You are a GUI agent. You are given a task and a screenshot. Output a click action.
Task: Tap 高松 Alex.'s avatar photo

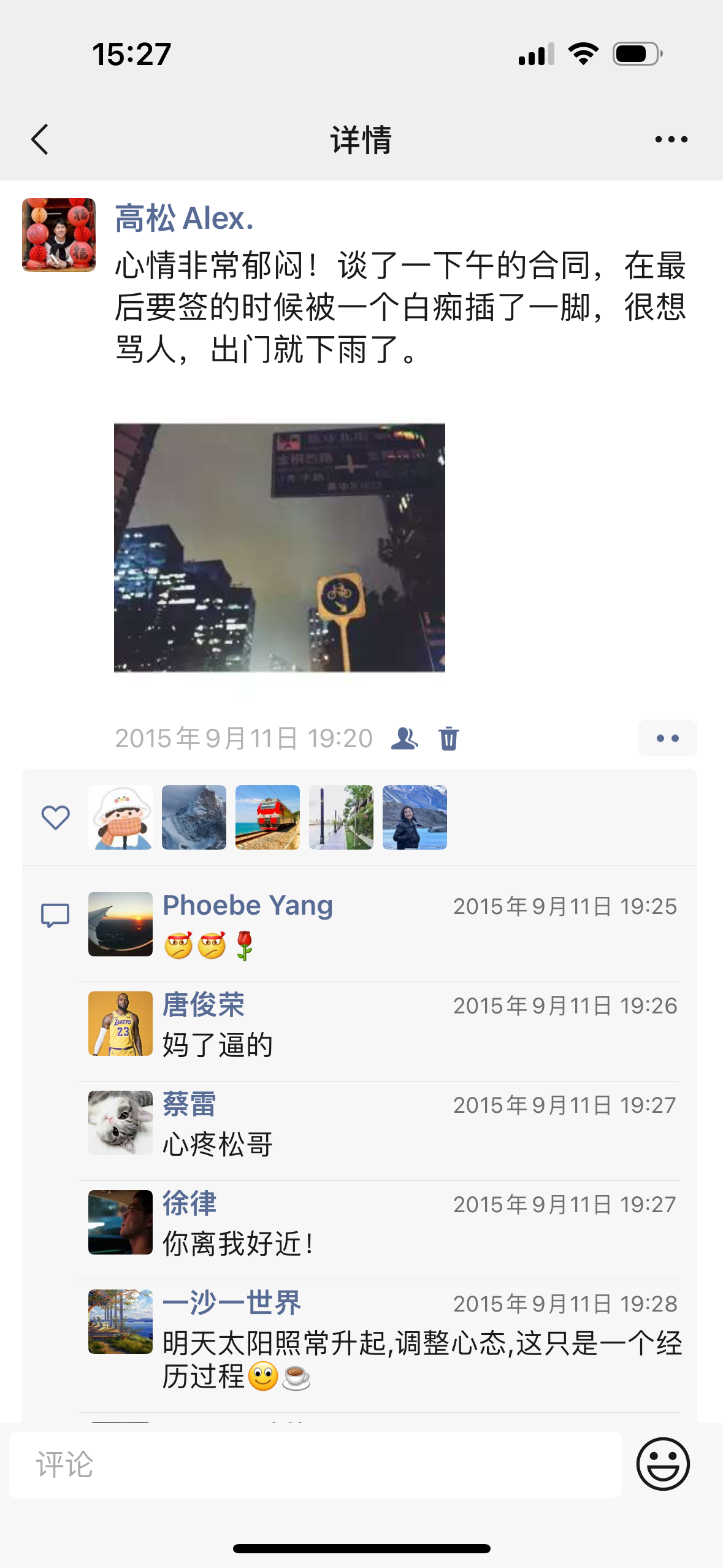coord(59,234)
